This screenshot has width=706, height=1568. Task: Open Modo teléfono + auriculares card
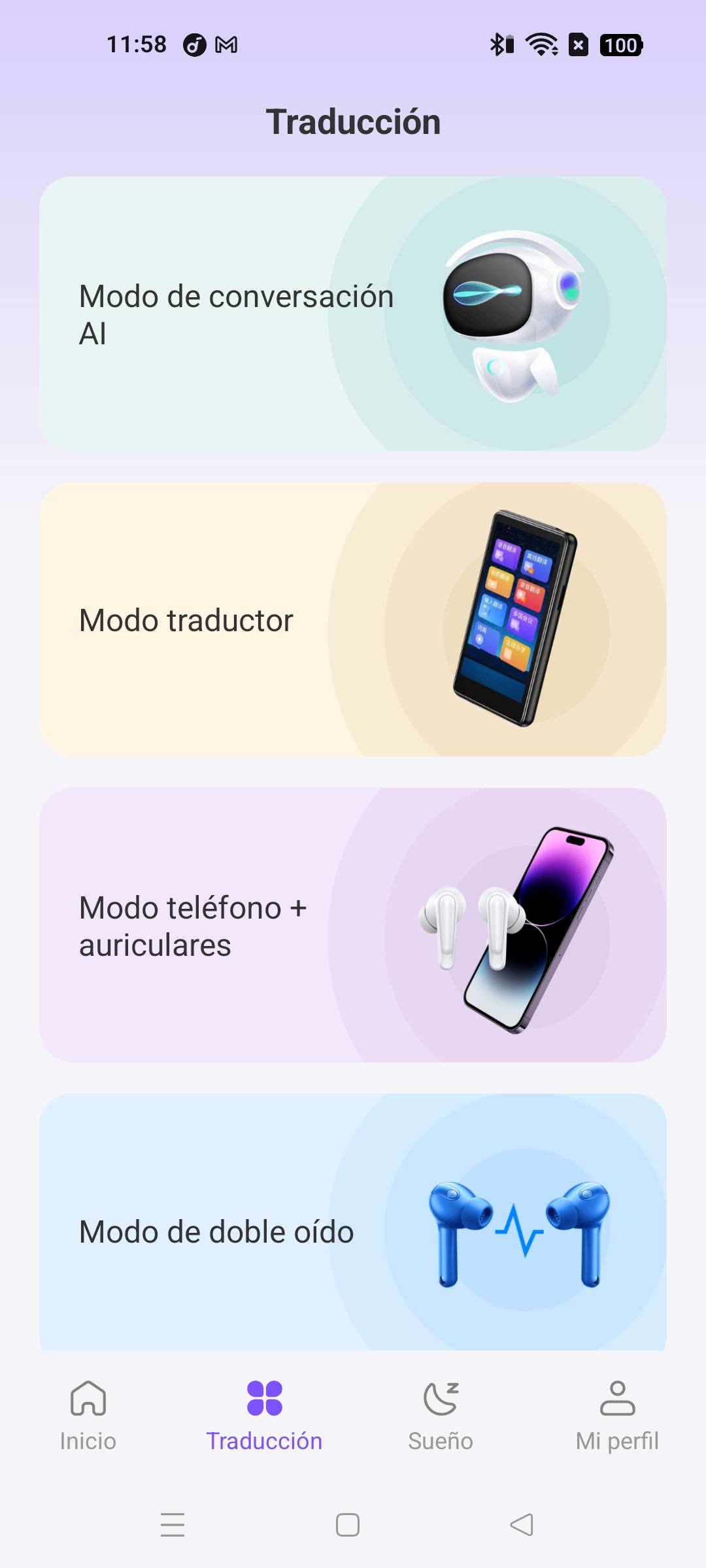click(x=353, y=925)
